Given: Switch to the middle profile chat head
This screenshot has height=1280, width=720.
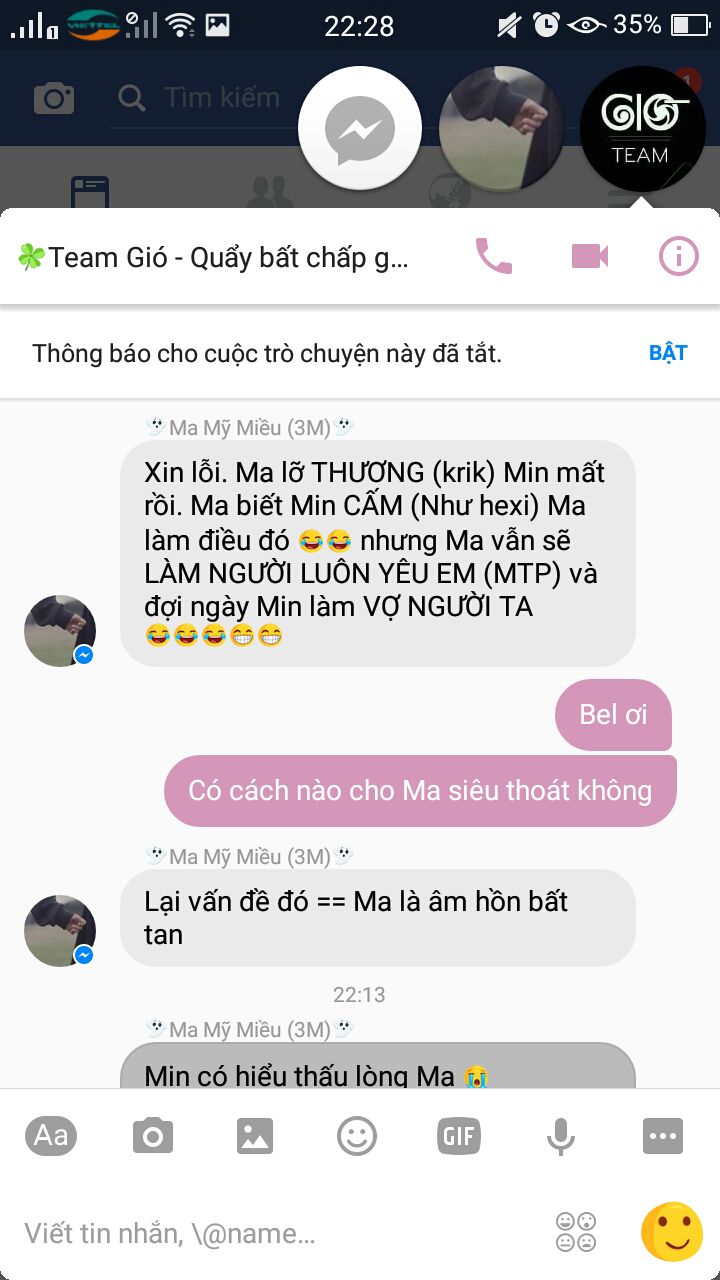Looking at the screenshot, I should 500,129.
